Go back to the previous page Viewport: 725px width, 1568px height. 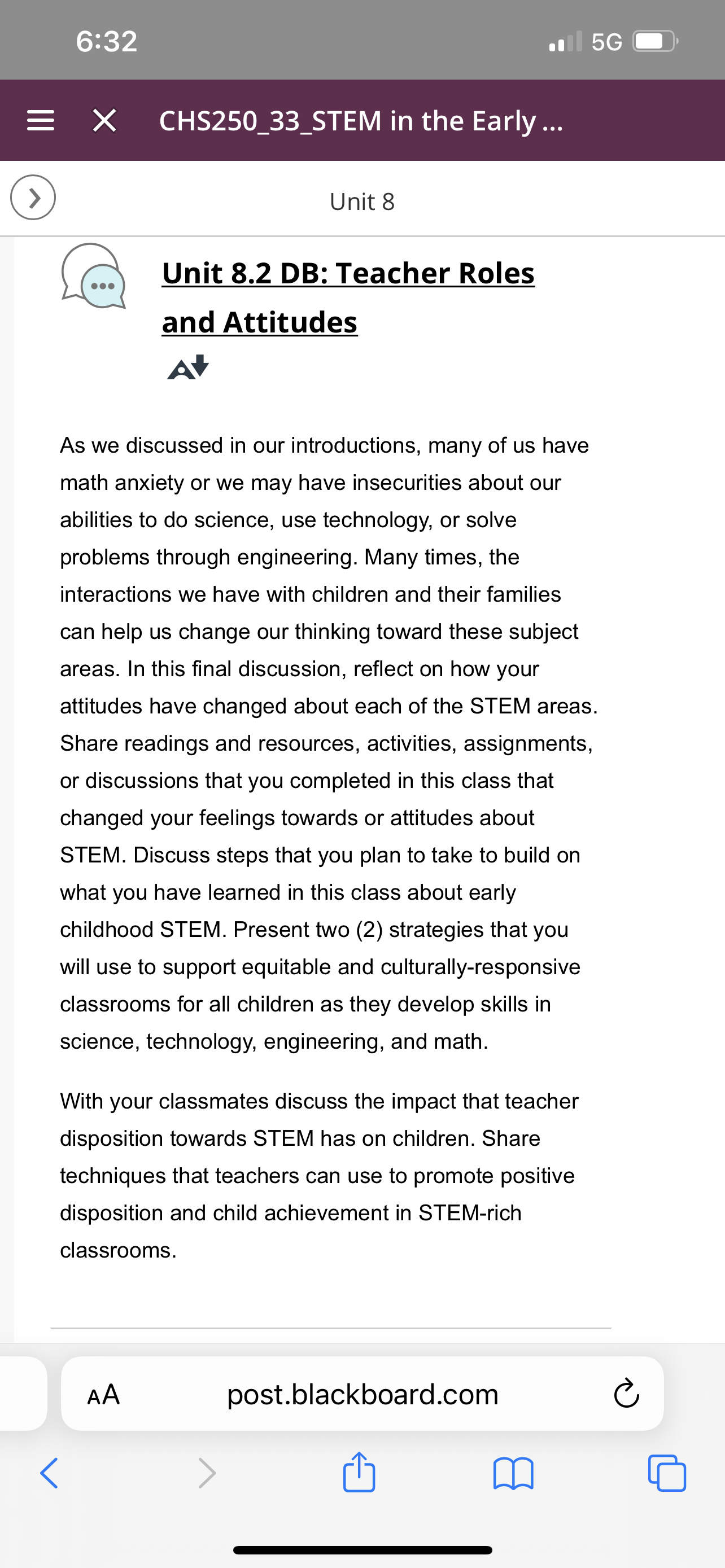point(49,1473)
